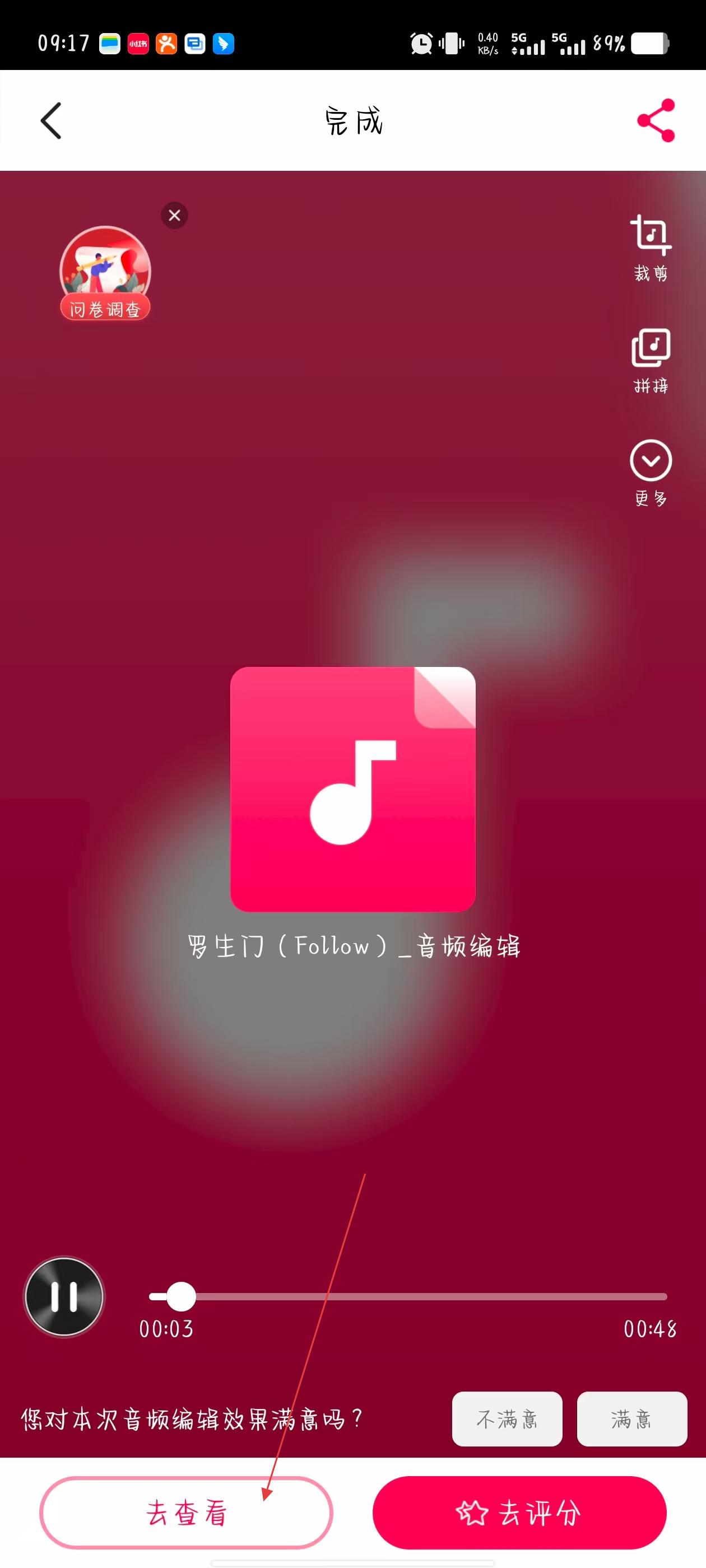
Task: Tap 去查看 to view the file
Action: (187, 1513)
